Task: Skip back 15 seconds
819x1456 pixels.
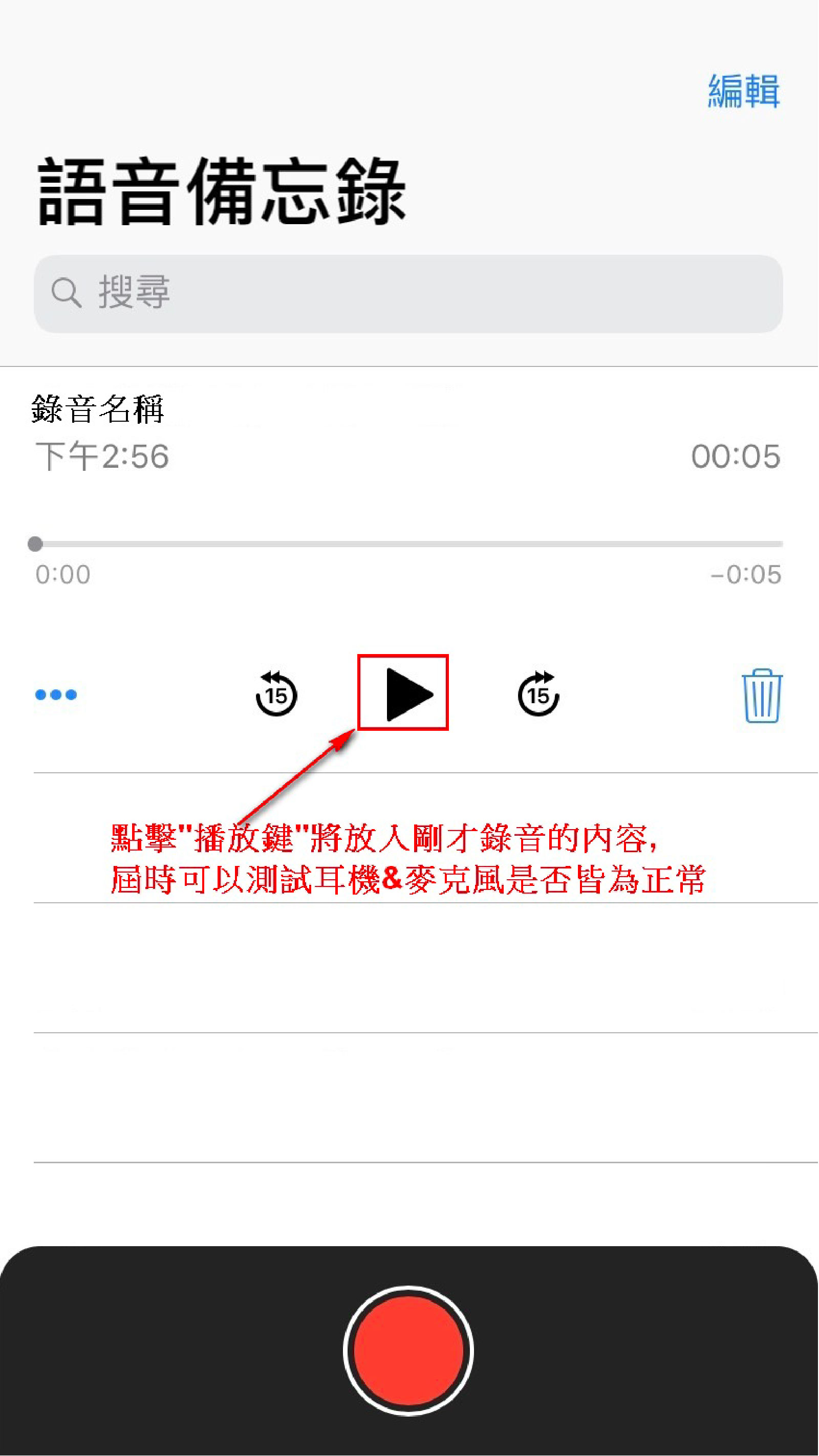Action: pos(276,693)
